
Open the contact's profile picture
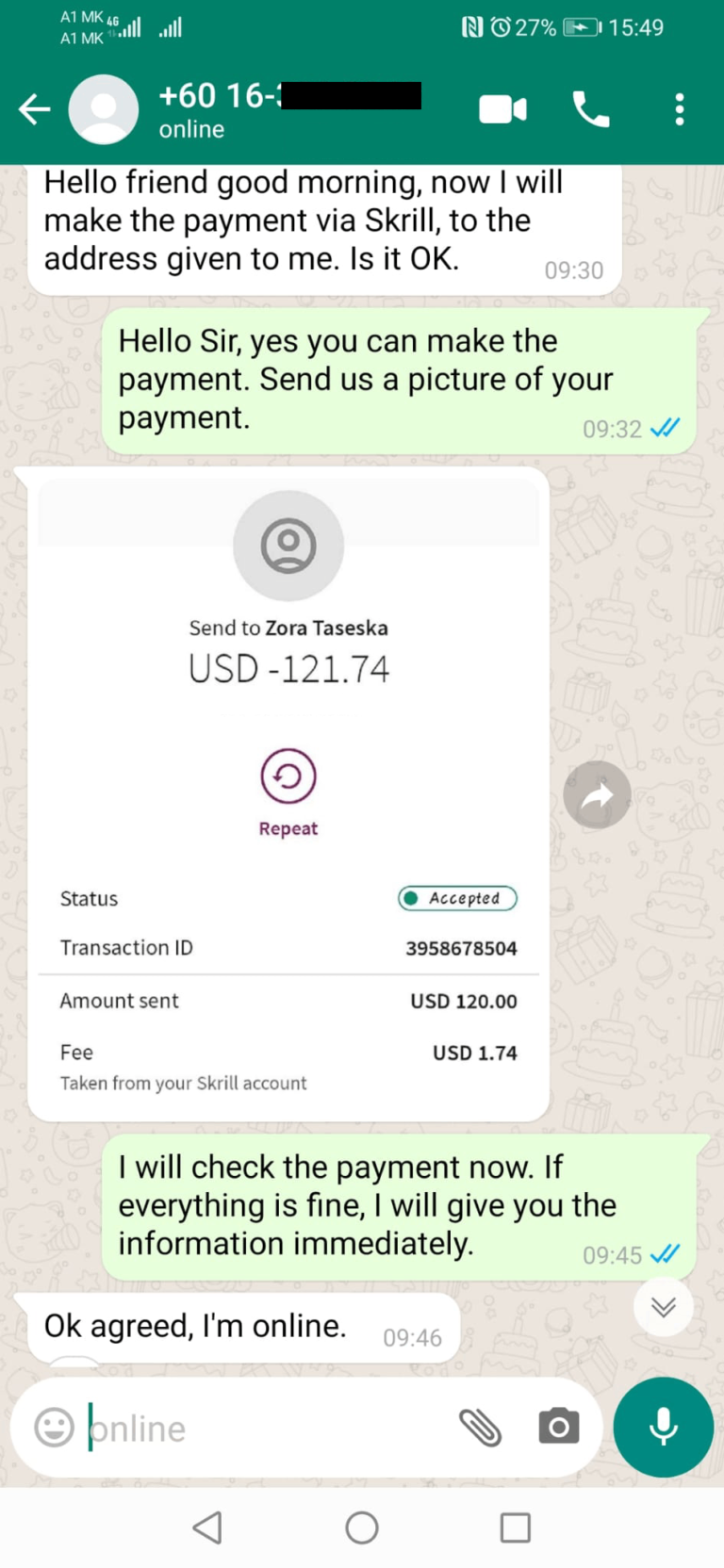[x=104, y=110]
